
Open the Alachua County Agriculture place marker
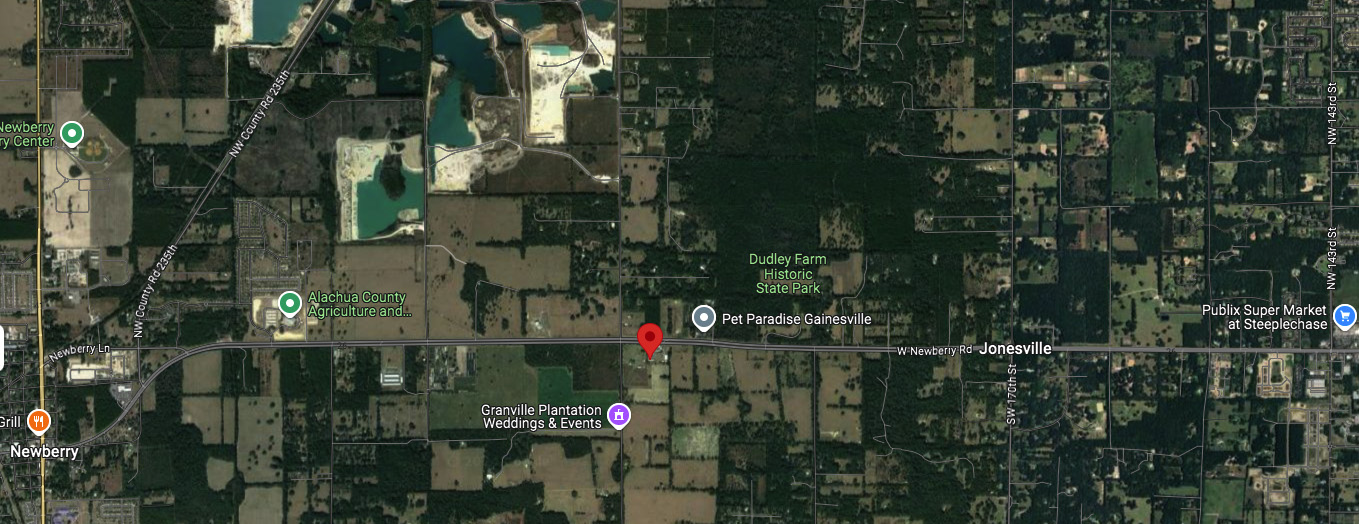pos(290,302)
